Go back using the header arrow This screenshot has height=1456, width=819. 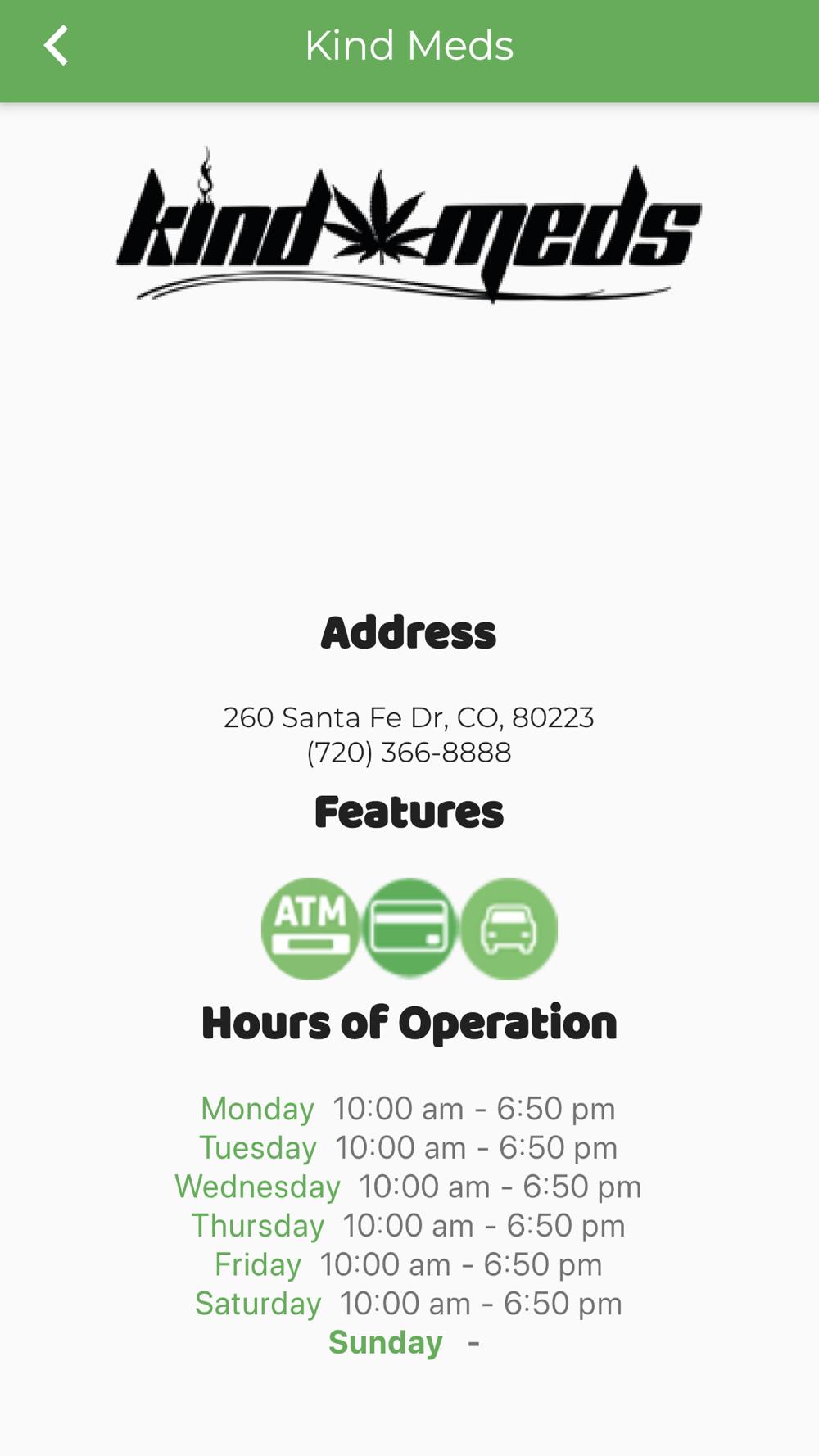pyautogui.click(x=56, y=46)
